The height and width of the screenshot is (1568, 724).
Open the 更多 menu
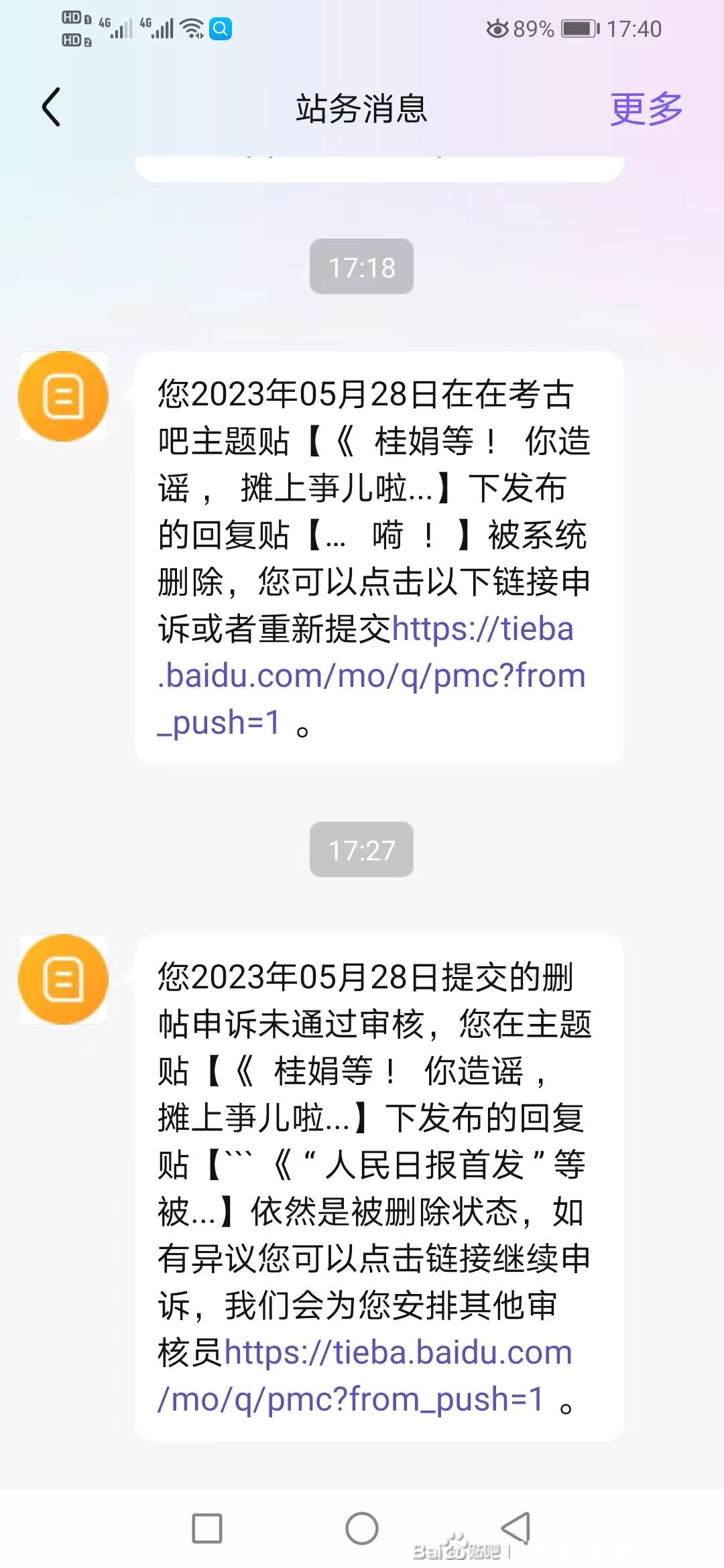(x=646, y=109)
